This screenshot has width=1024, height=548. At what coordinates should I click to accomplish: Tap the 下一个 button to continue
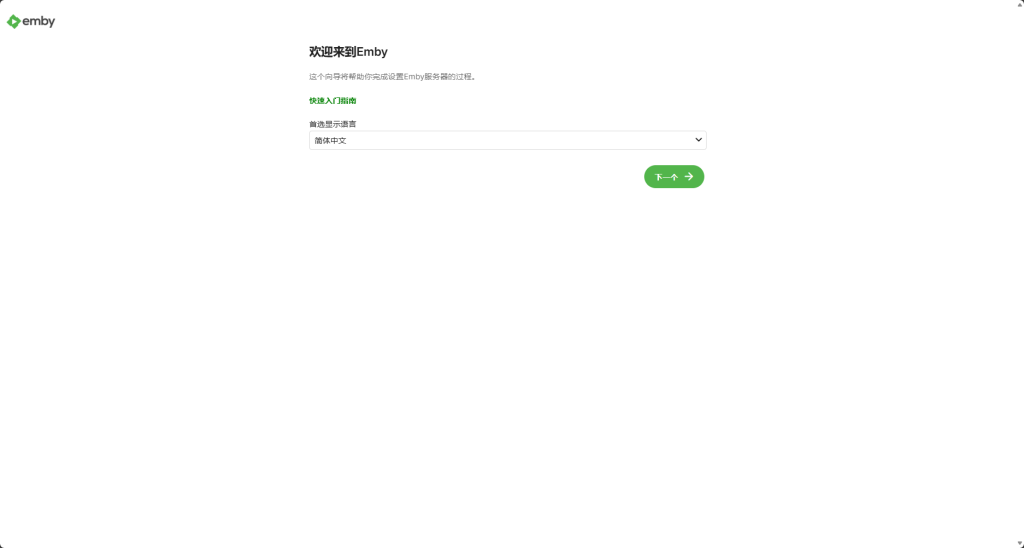click(x=674, y=177)
